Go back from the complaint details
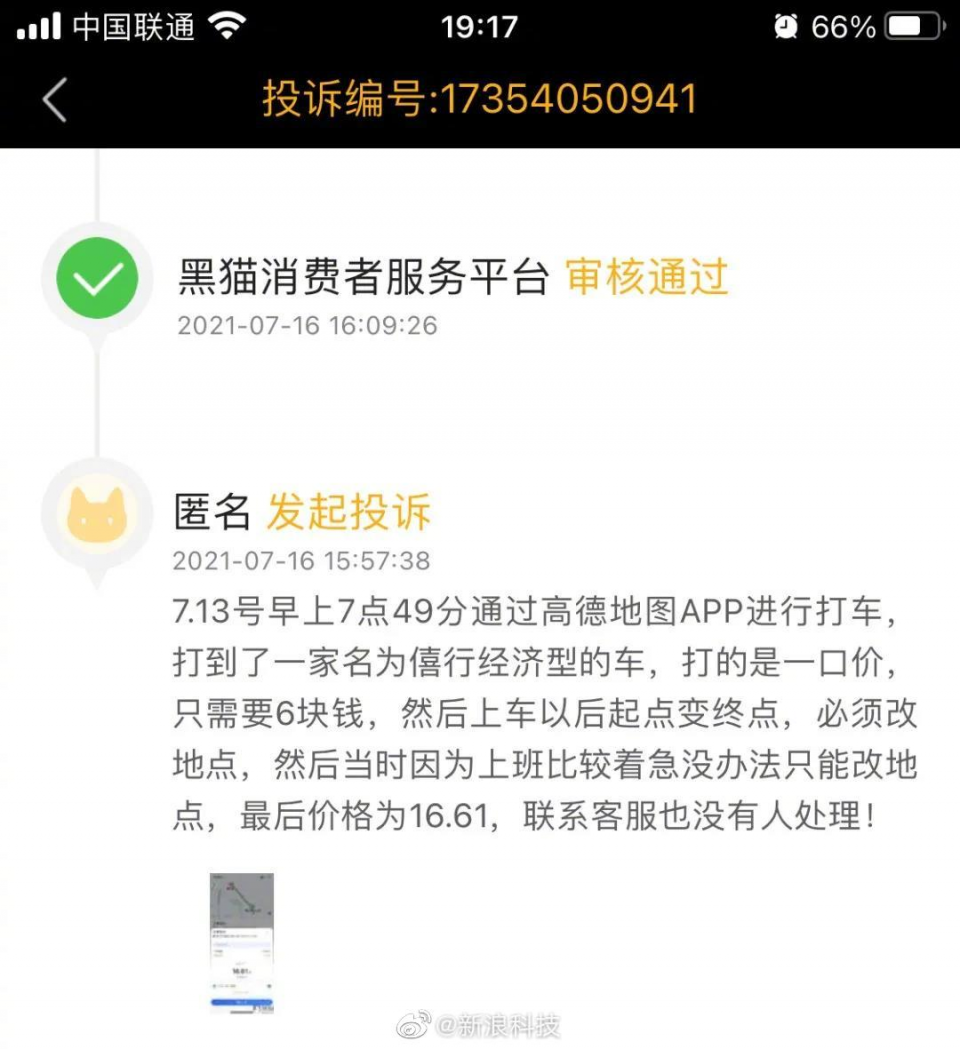 click(x=55, y=100)
